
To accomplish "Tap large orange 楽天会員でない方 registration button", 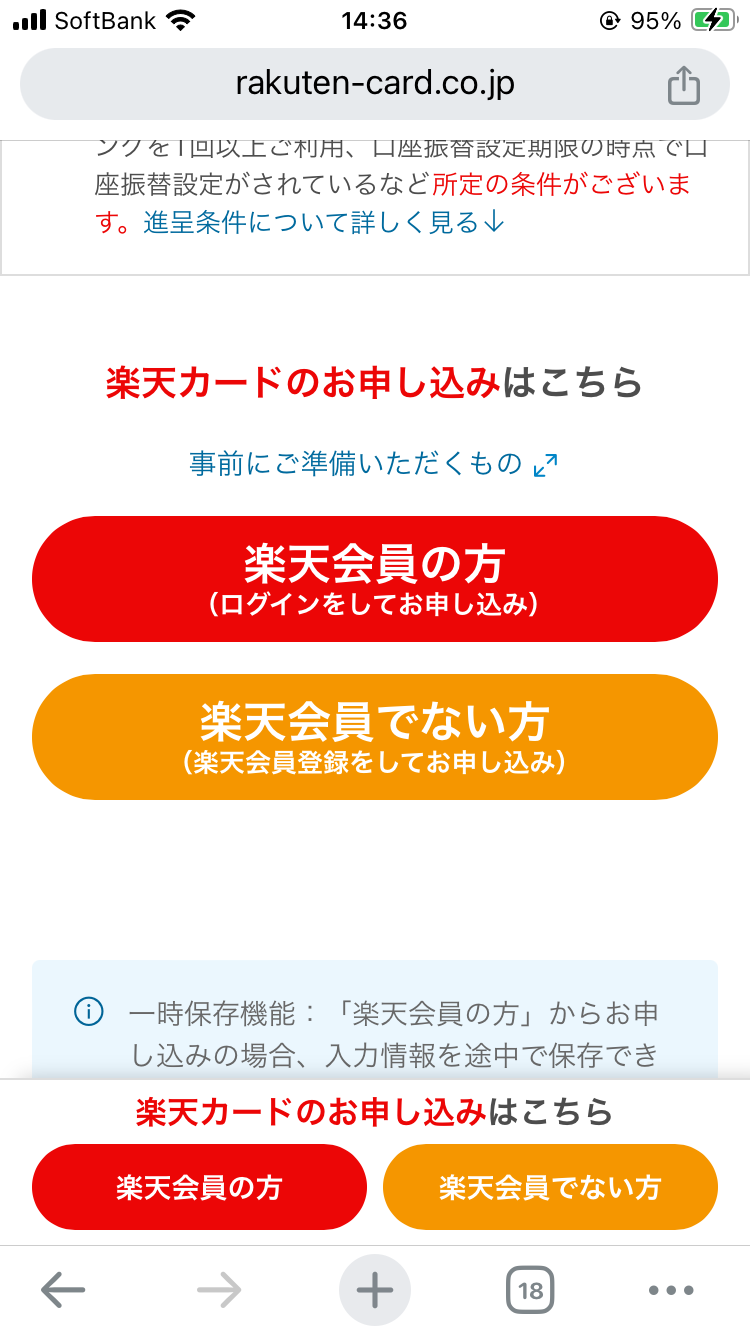I will (375, 737).
